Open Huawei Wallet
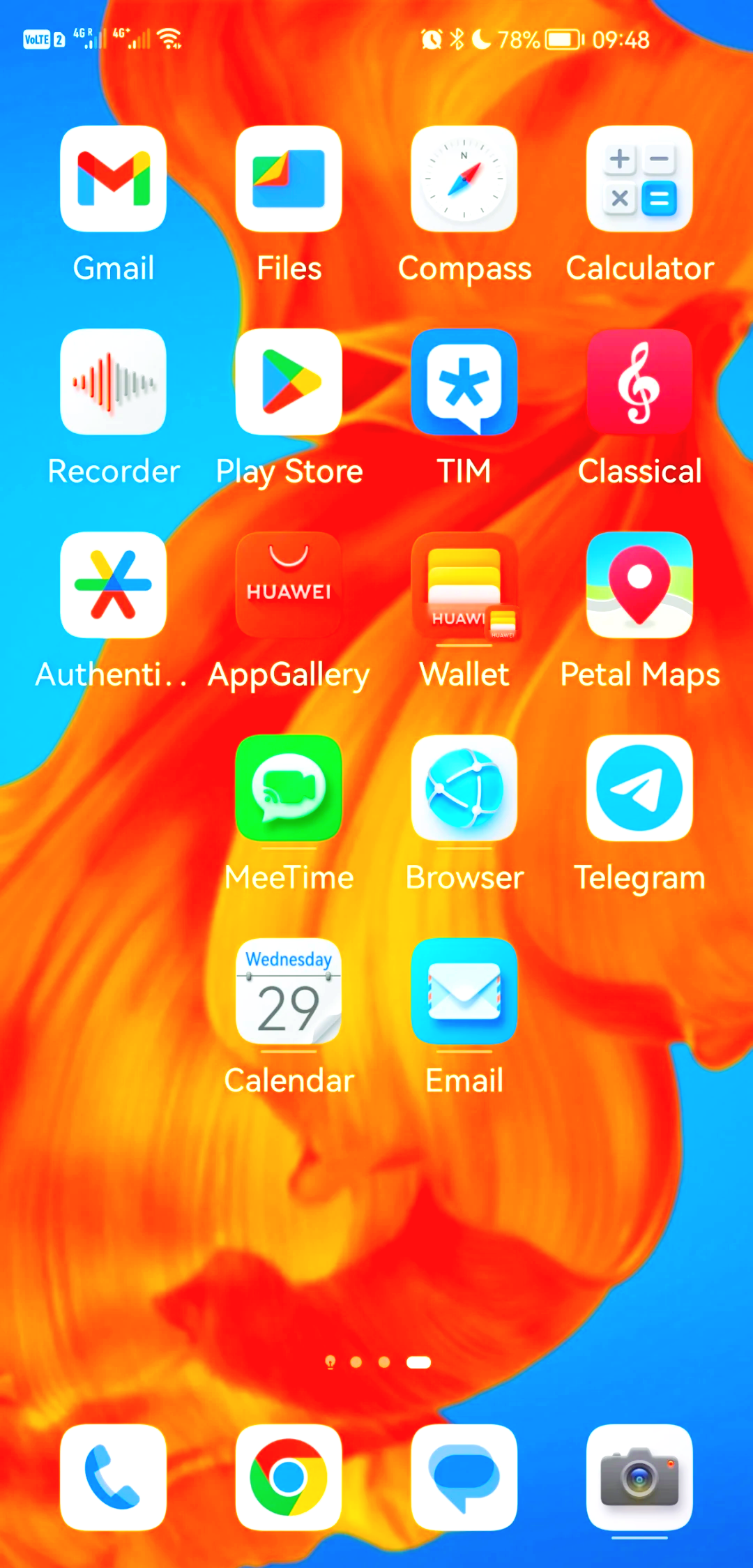 (464, 585)
